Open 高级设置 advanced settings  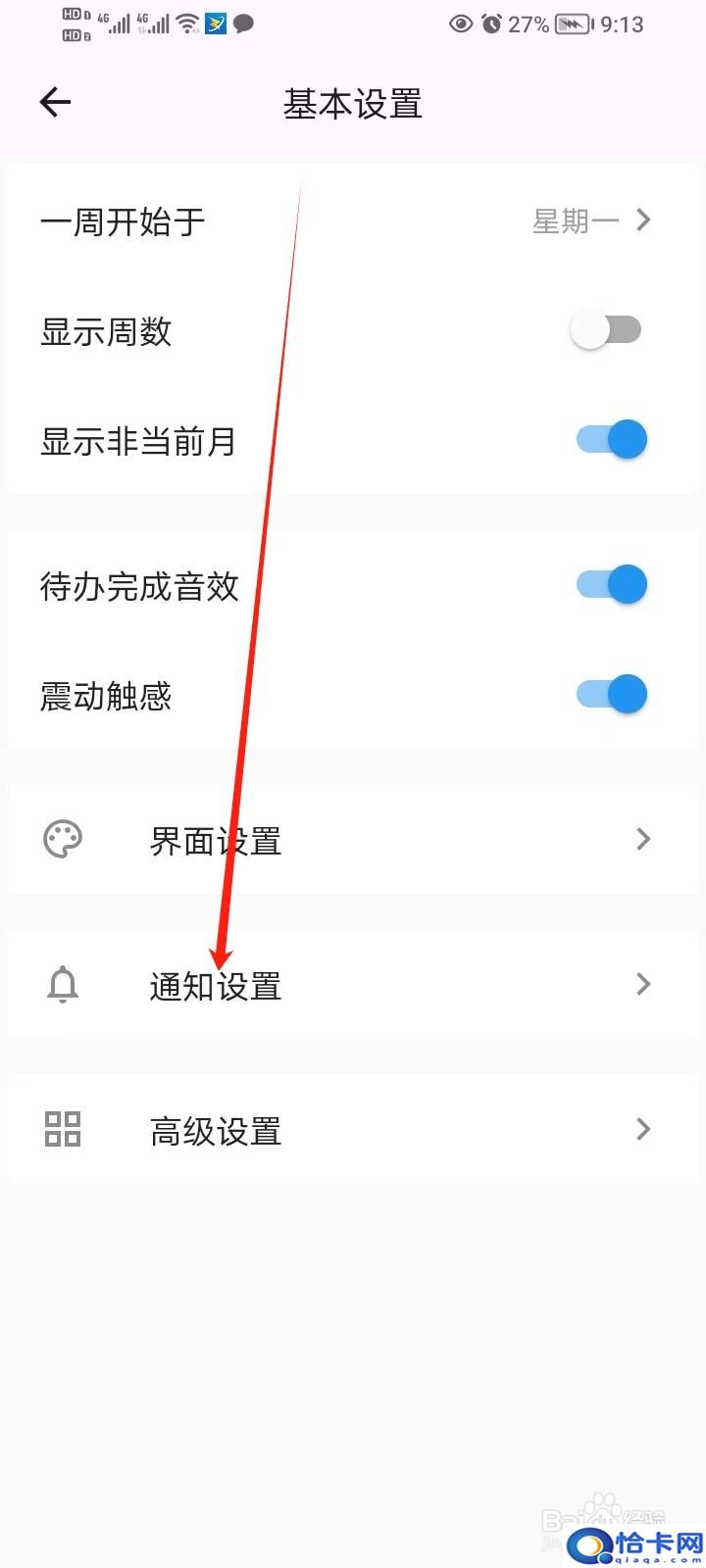pyautogui.click(x=353, y=1129)
